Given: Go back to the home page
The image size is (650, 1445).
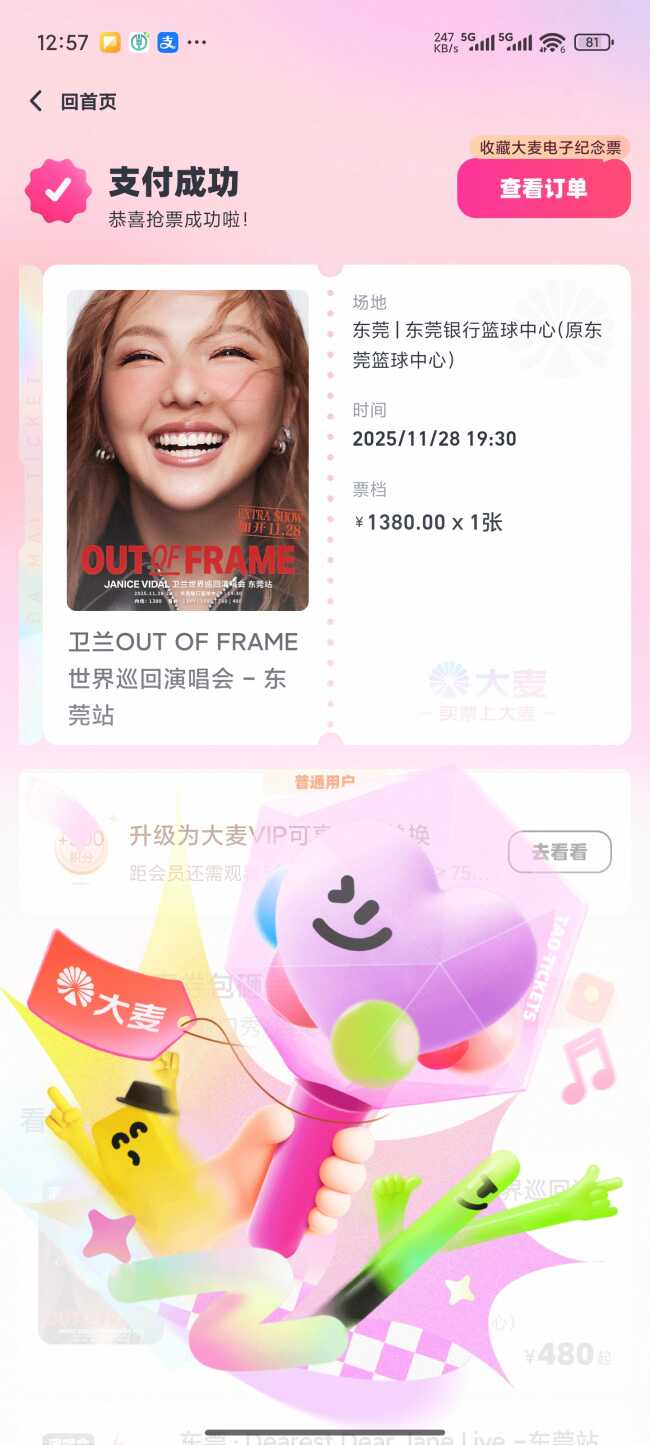Looking at the screenshot, I should pos(73,101).
